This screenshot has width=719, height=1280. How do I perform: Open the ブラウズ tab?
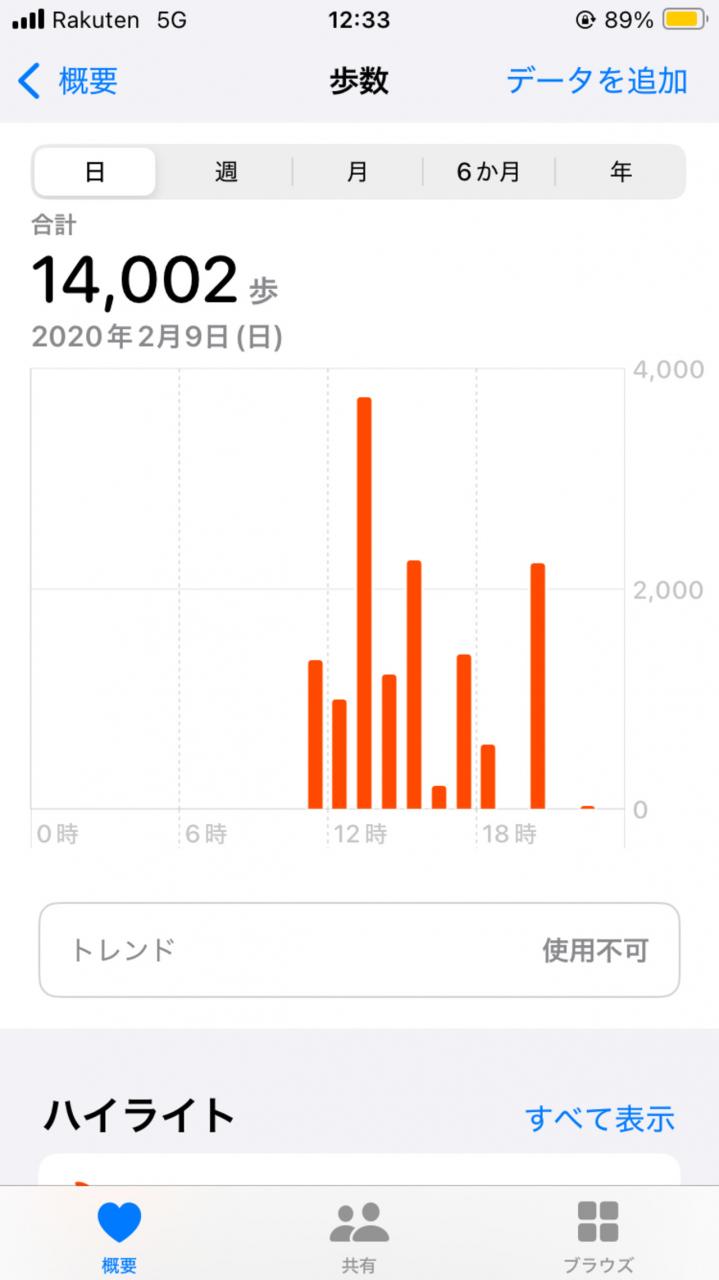click(x=598, y=1235)
